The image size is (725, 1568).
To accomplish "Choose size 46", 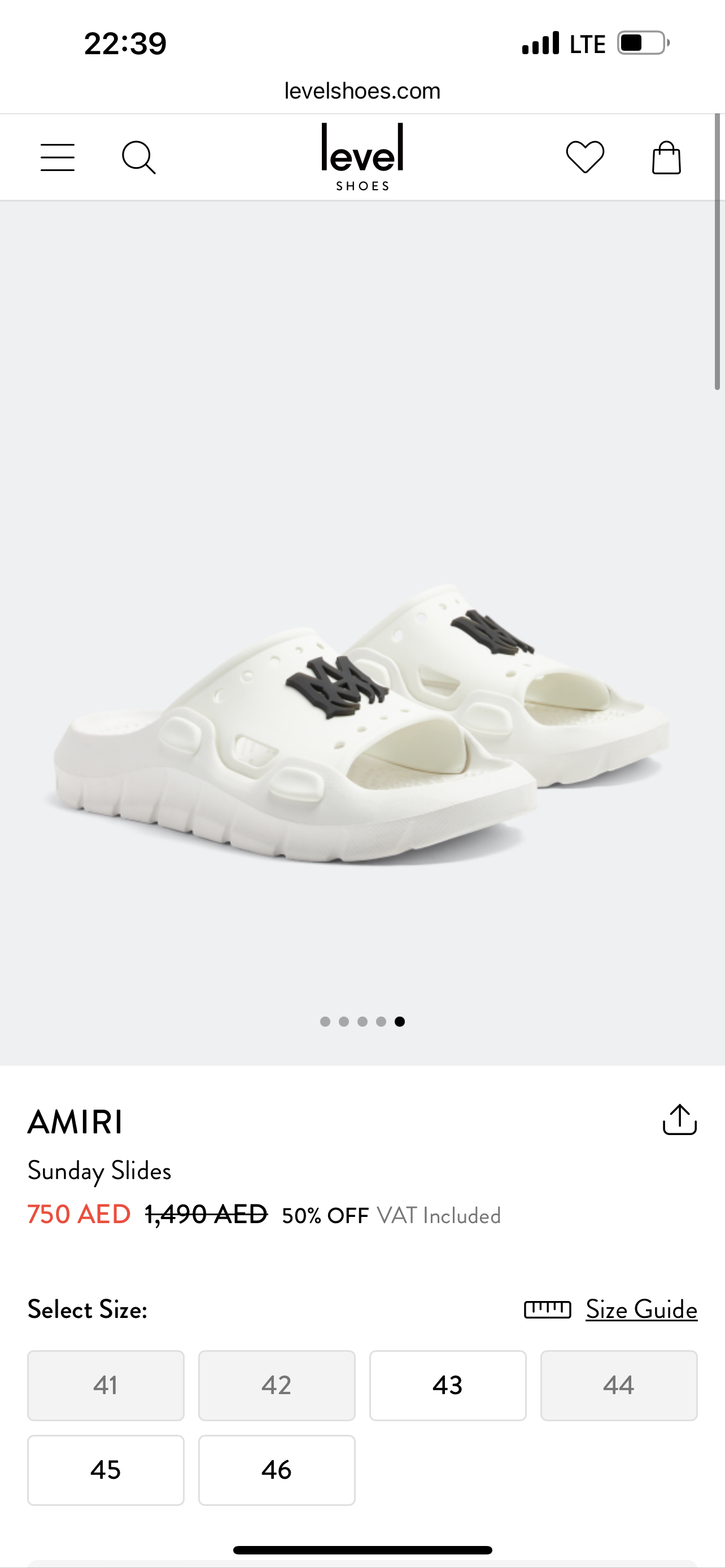I will (276, 1470).
